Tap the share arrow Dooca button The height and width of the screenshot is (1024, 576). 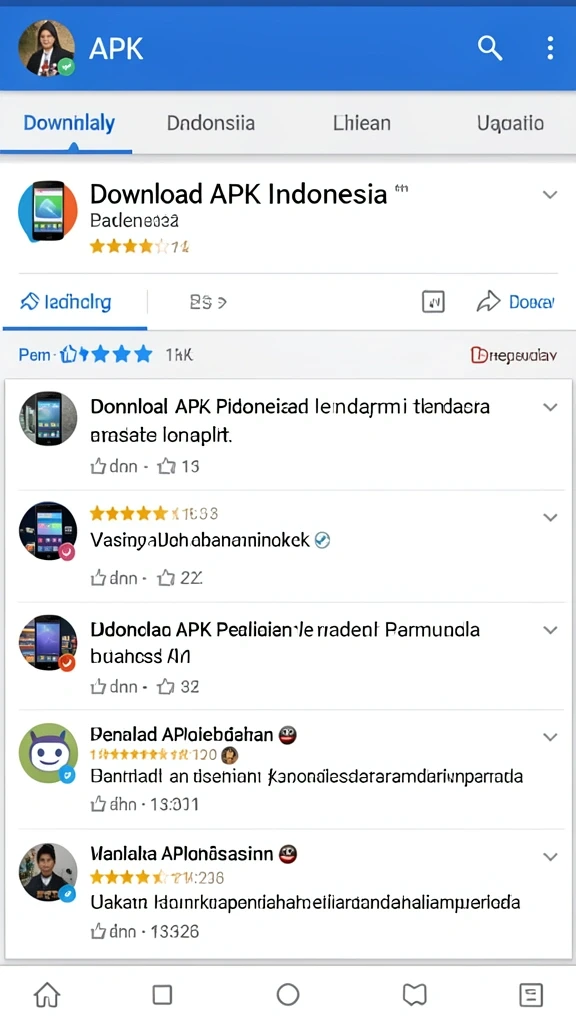pyautogui.click(x=516, y=302)
